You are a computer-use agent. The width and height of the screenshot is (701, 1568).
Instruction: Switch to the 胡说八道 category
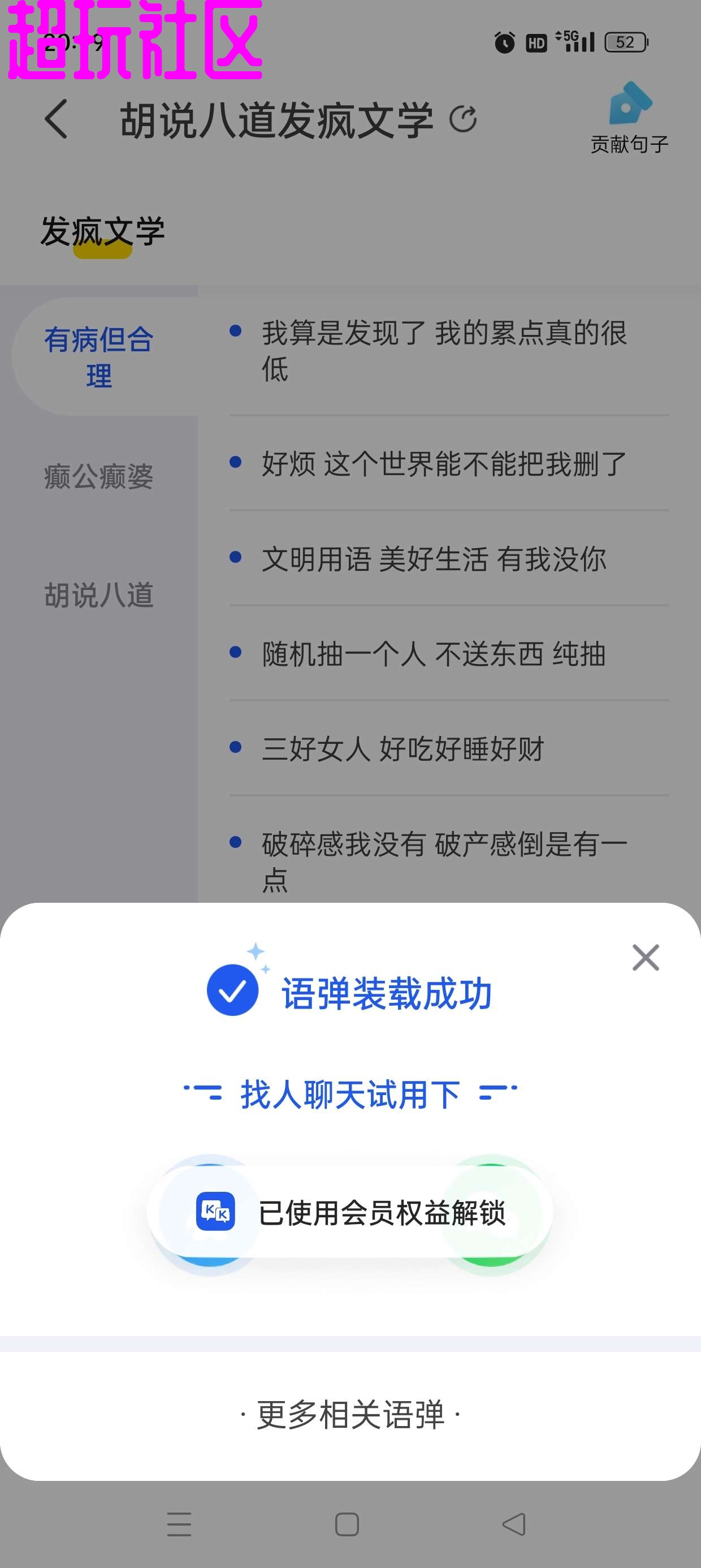click(98, 595)
